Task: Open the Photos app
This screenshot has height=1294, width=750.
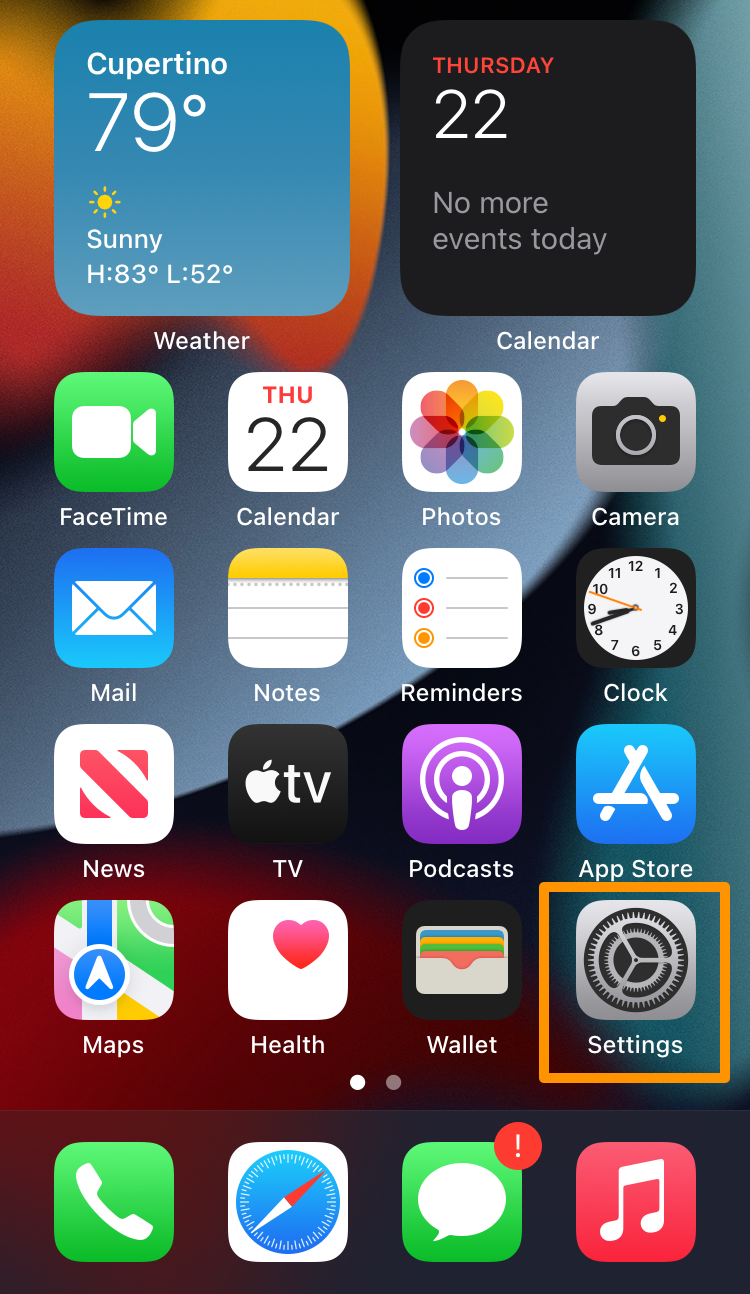Action: coord(461,432)
